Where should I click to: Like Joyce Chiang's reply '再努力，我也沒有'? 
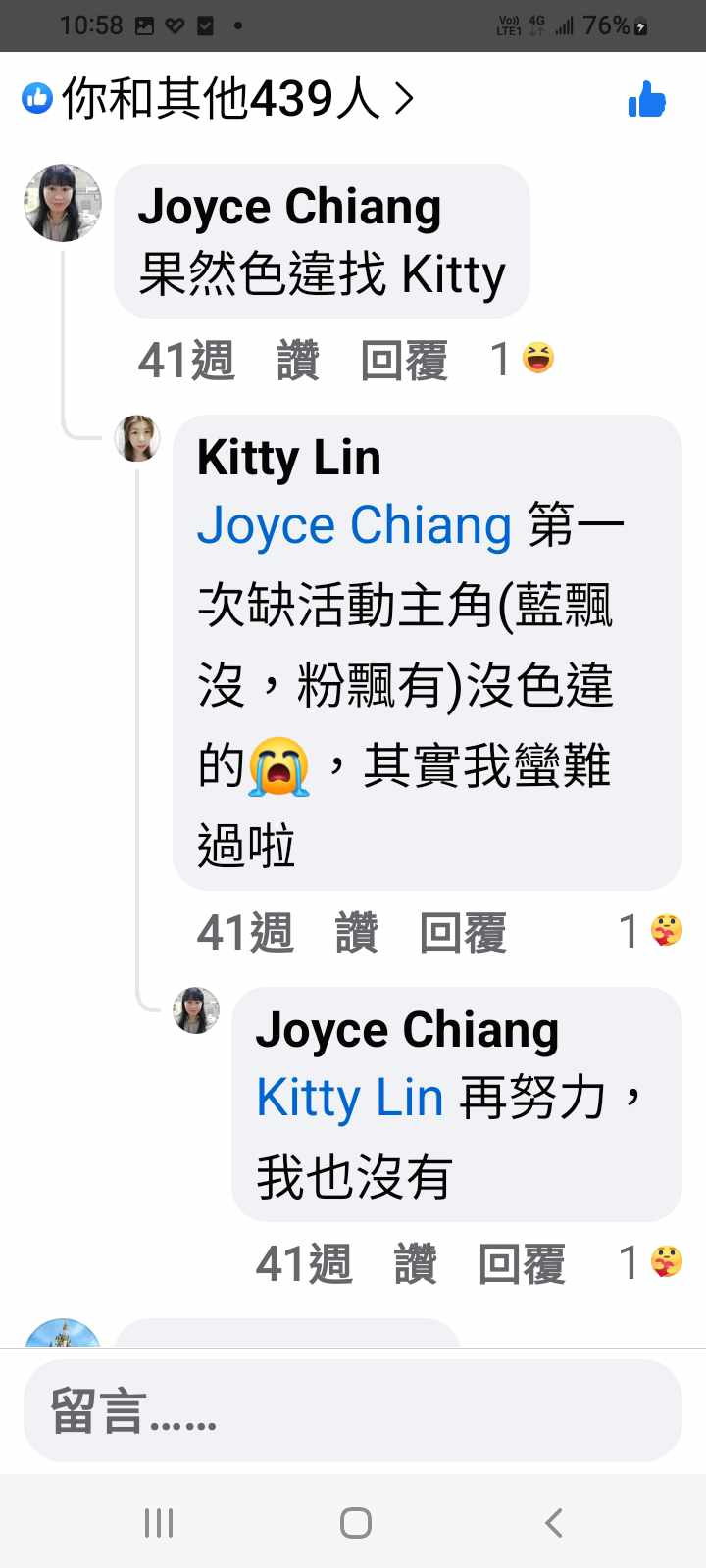pos(416,1263)
